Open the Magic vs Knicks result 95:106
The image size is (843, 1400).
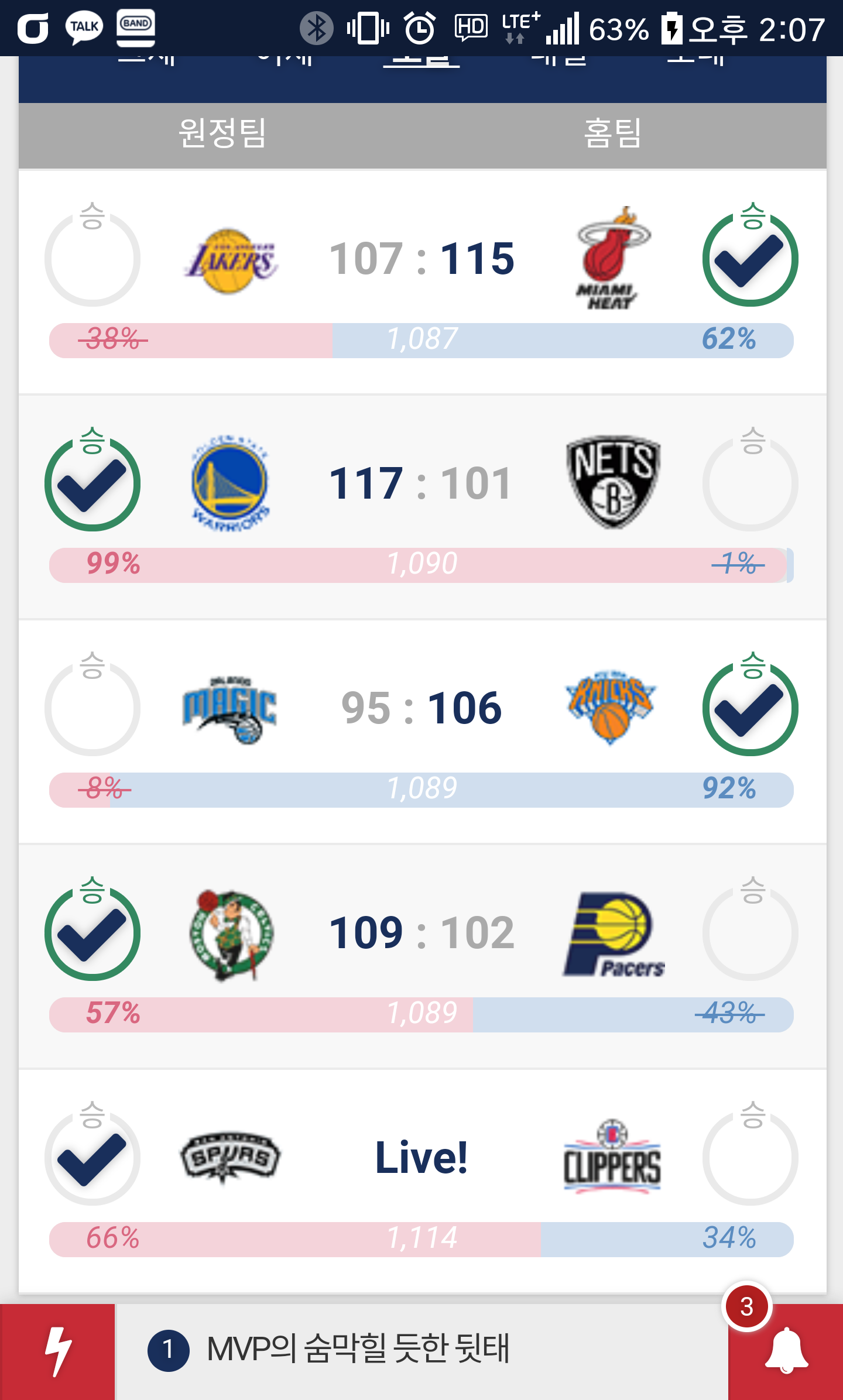(x=421, y=708)
